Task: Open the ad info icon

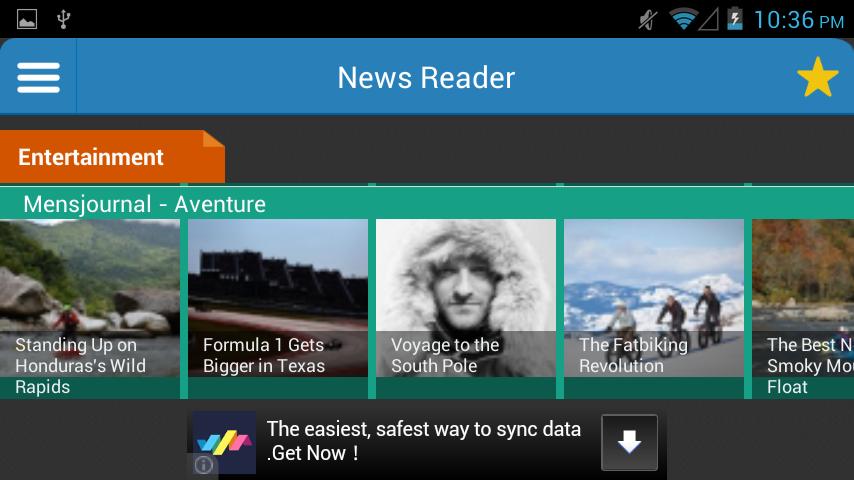Action: coord(203,465)
